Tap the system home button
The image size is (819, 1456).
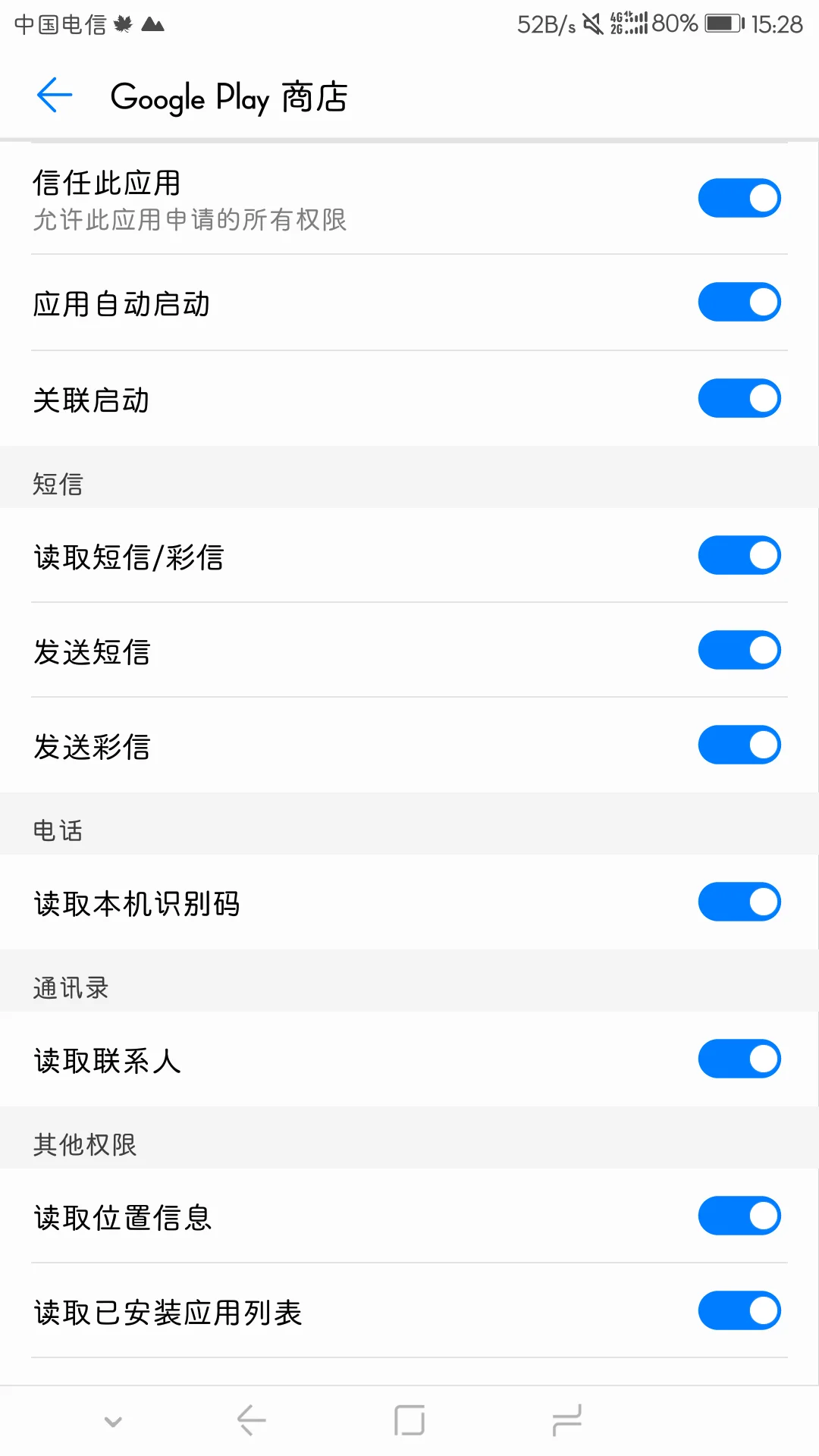click(409, 1420)
